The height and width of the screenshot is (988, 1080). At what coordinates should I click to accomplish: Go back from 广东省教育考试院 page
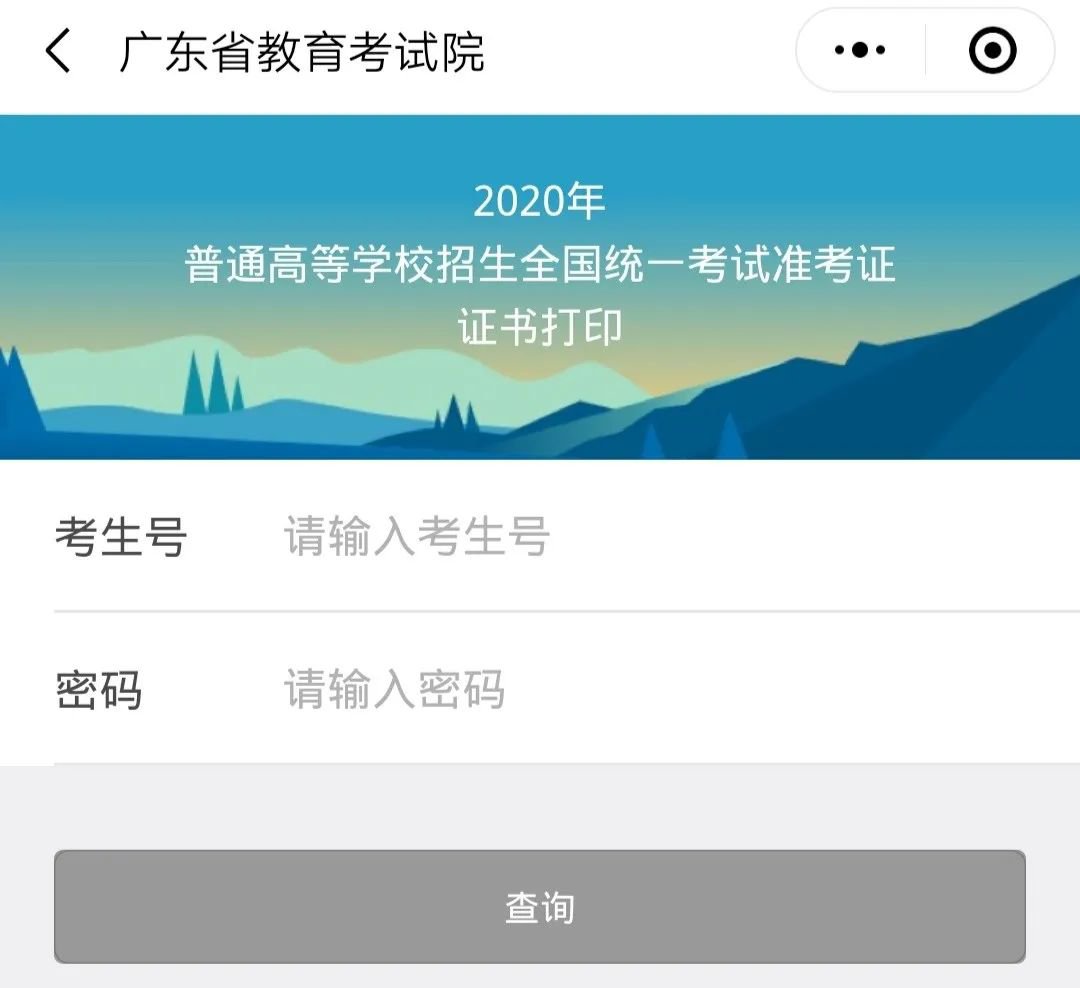click(58, 52)
